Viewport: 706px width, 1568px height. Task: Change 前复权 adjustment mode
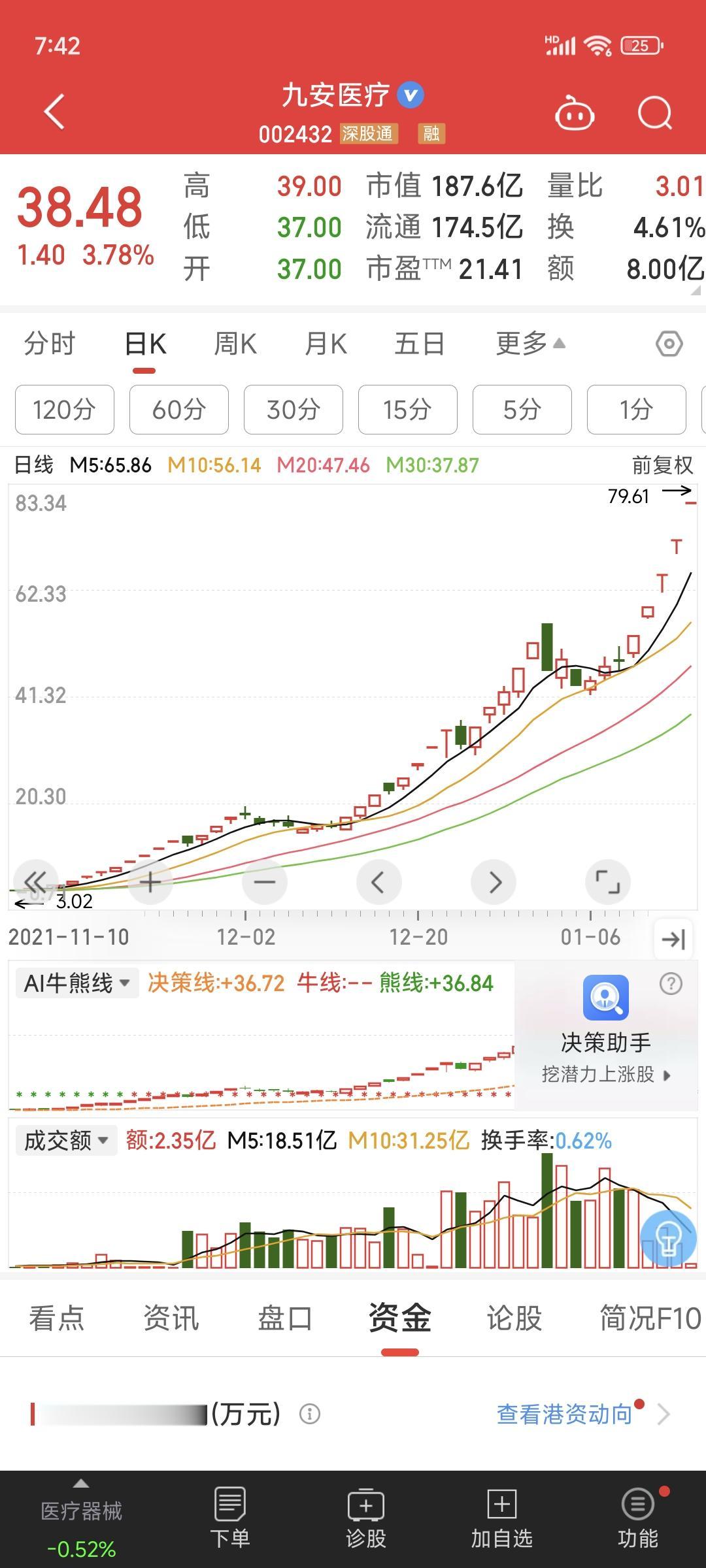(662, 465)
